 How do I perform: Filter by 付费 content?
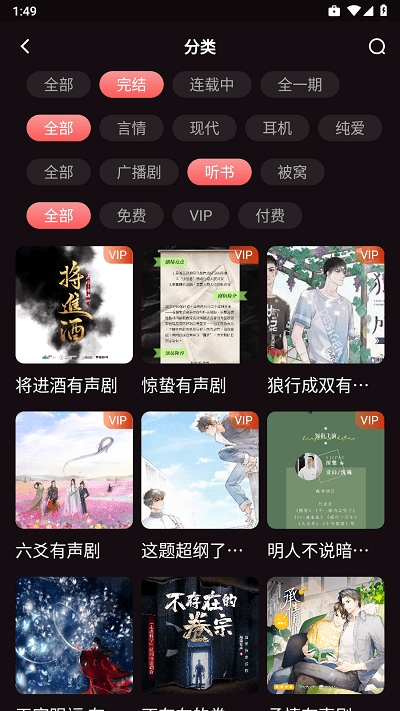click(270, 215)
